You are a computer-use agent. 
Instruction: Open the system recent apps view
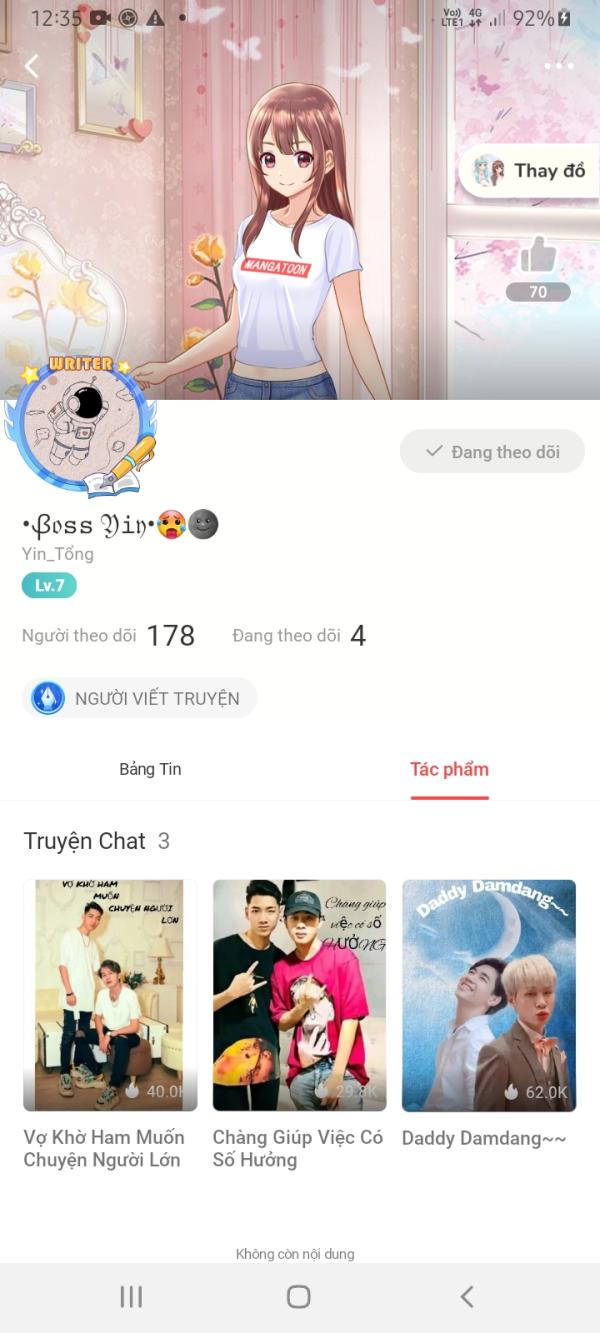(131, 1297)
